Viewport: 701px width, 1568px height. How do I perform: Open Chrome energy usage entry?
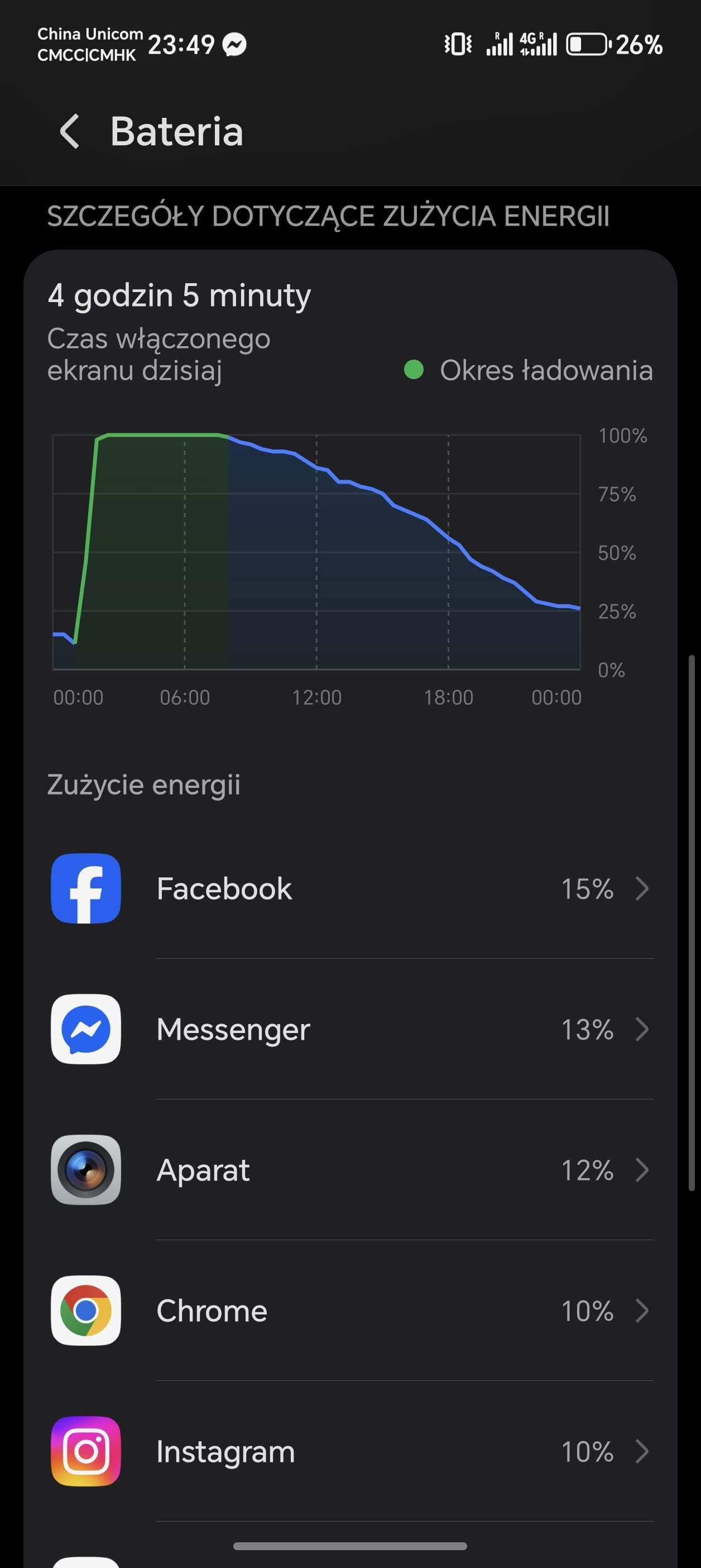[350, 1311]
